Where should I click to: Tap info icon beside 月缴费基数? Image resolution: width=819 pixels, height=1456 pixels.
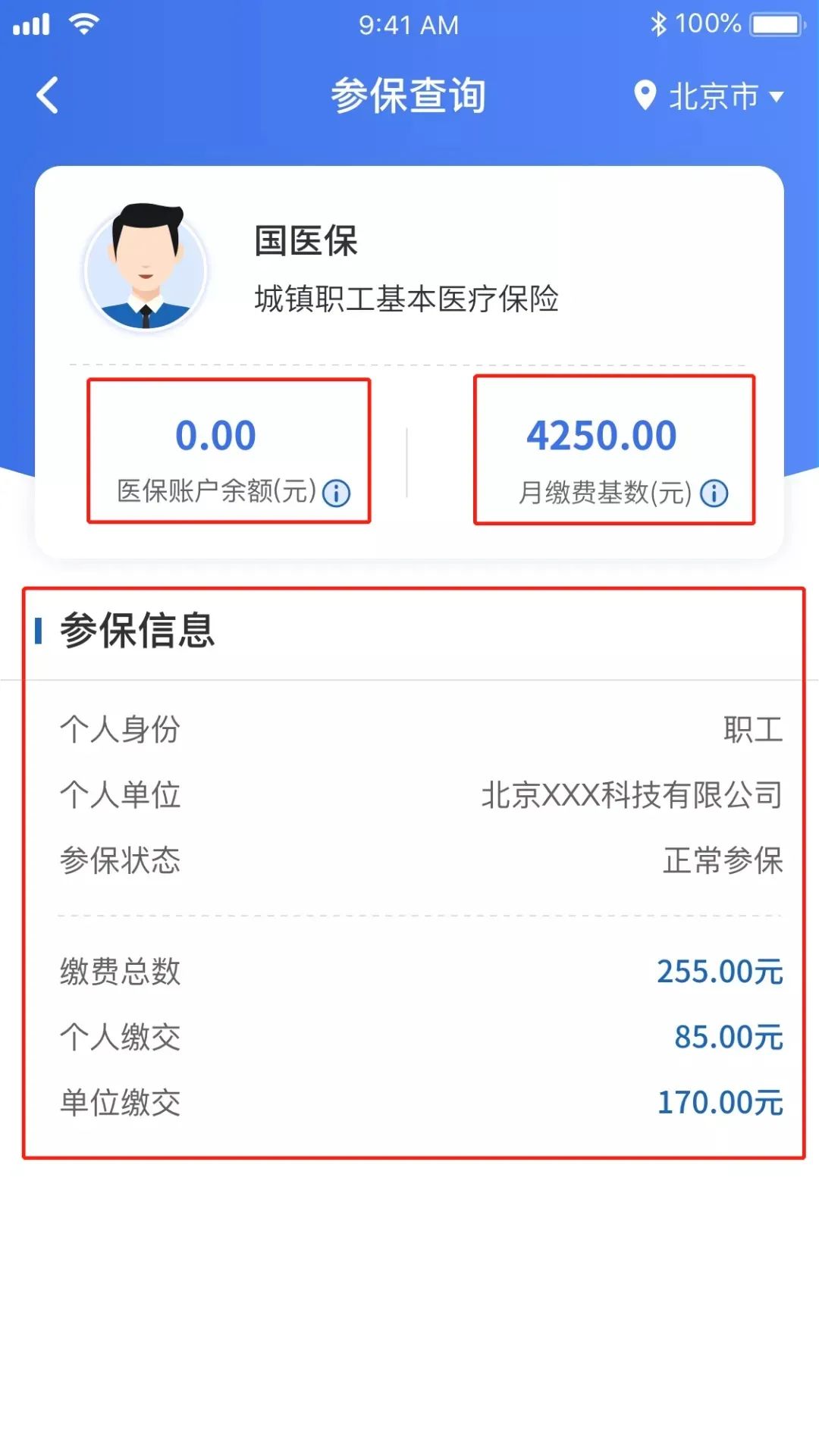714,493
